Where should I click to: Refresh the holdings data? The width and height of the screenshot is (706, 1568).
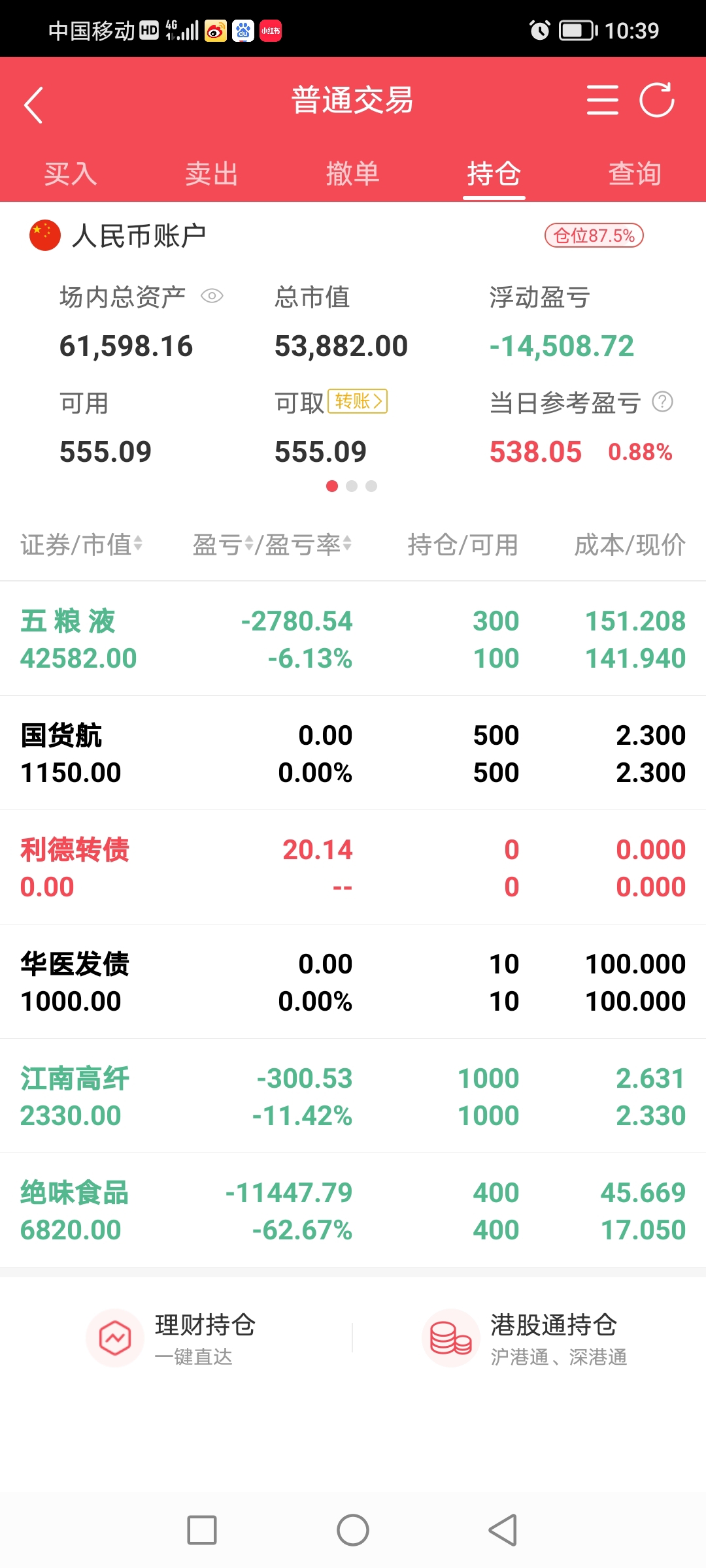657,101
